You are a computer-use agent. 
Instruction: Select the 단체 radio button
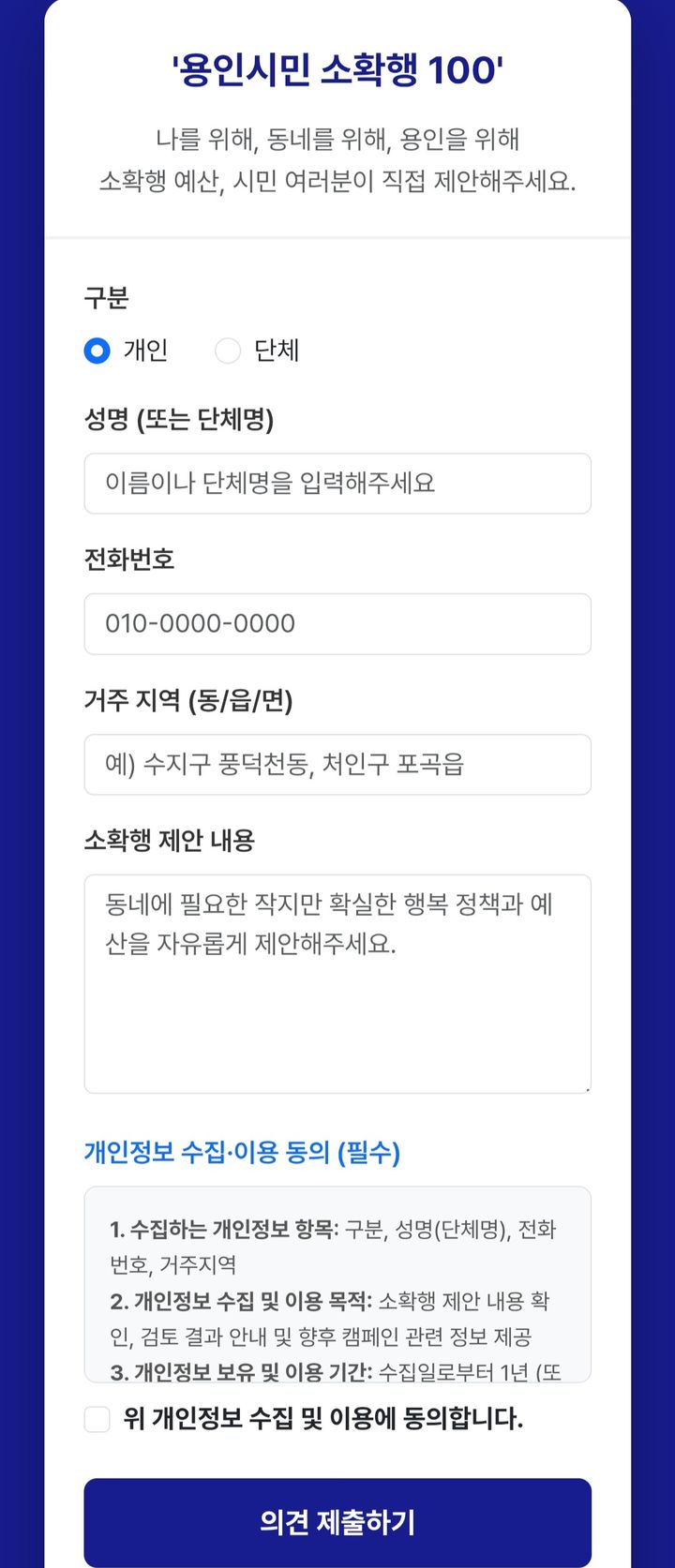point(226,351)
